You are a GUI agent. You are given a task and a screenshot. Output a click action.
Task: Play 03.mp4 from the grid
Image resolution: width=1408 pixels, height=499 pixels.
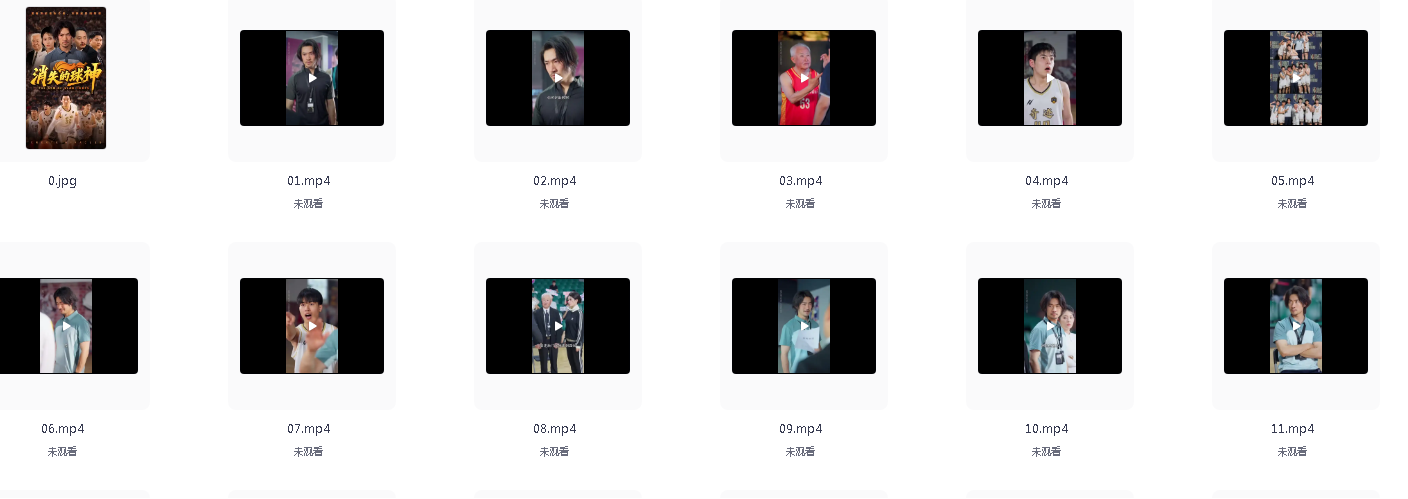click(x=804, y=78)
